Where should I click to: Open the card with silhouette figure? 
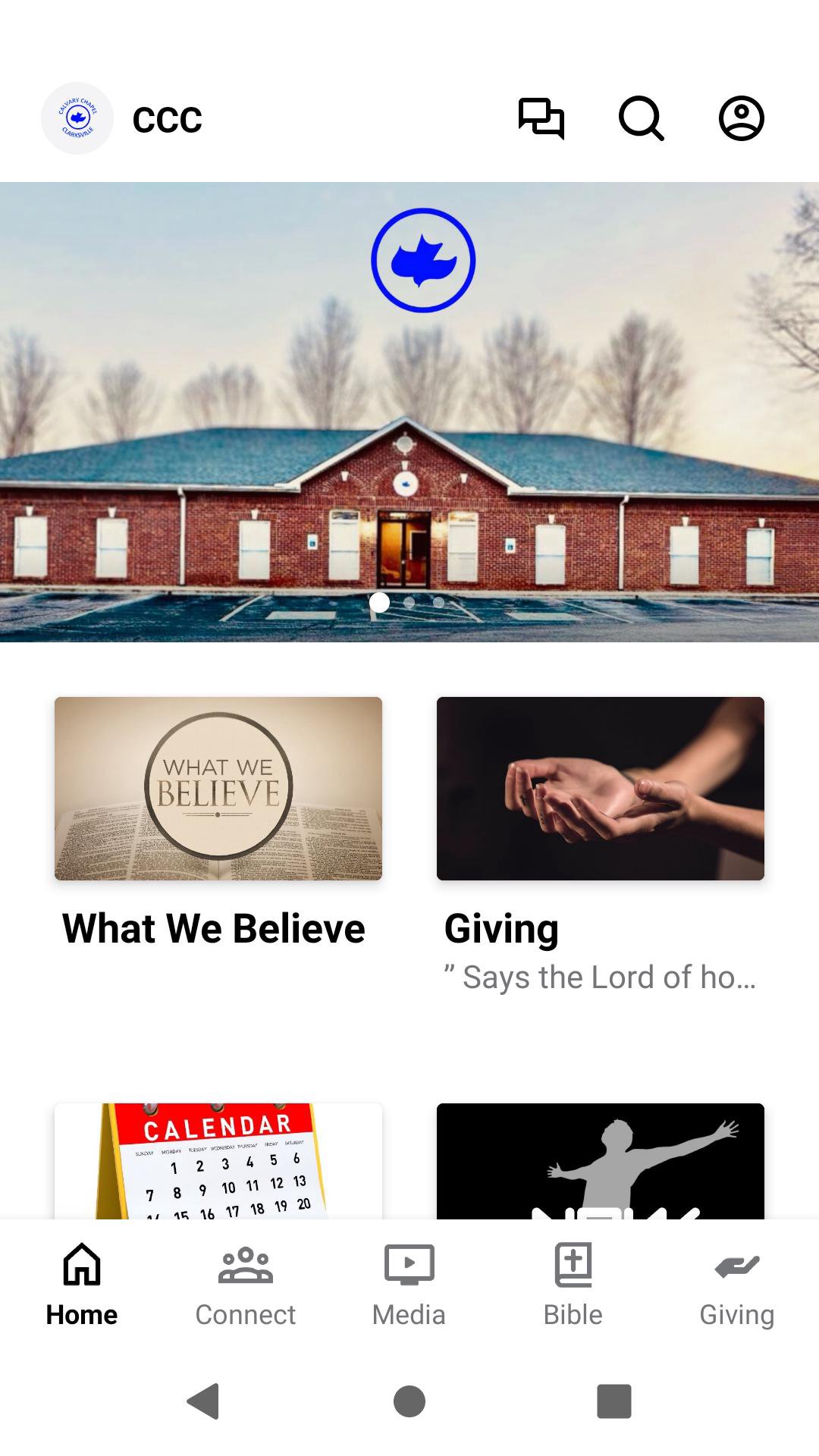pyautogui.click(x=601, y=1160)
